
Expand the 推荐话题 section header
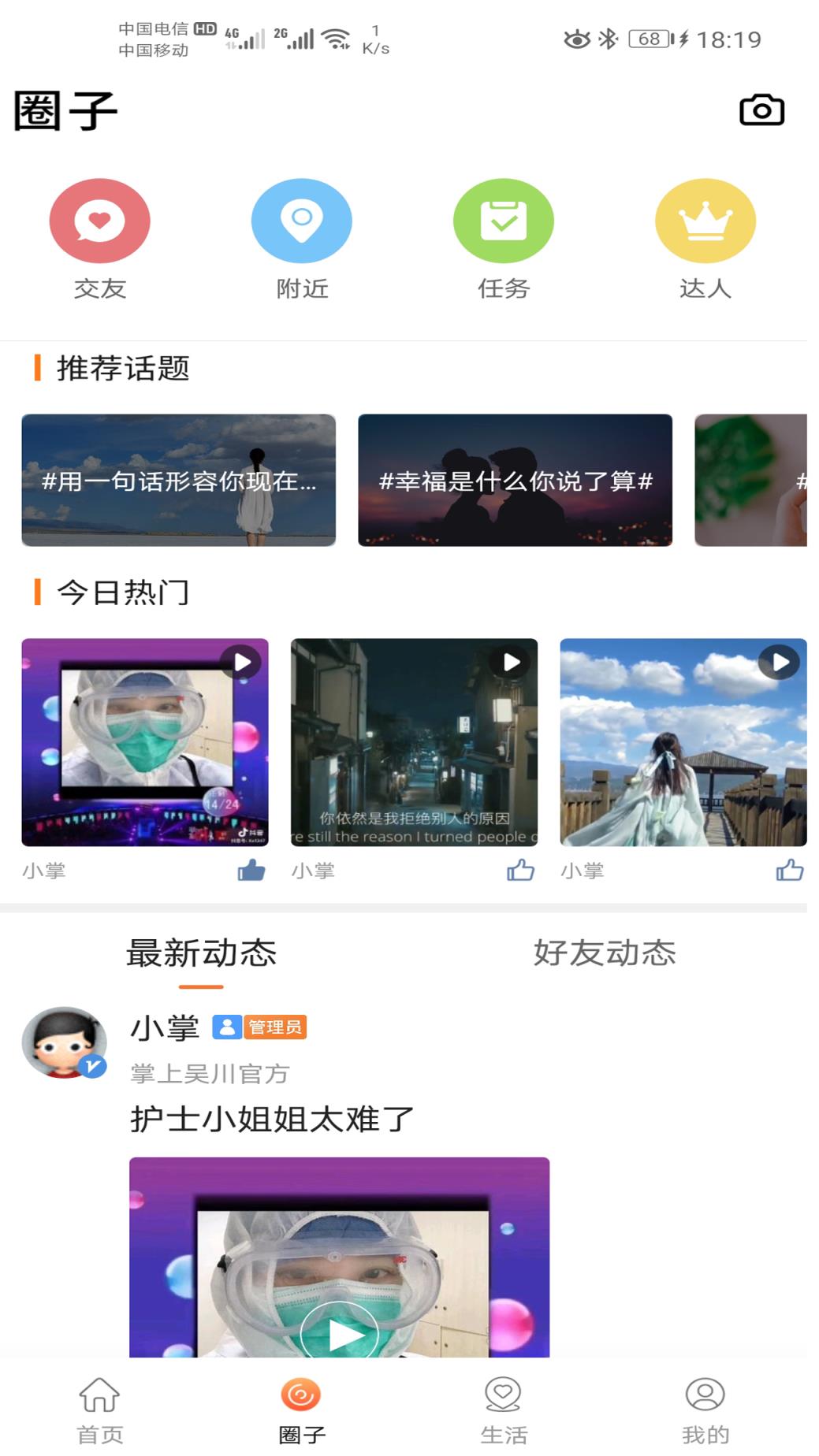coord(122,369)
